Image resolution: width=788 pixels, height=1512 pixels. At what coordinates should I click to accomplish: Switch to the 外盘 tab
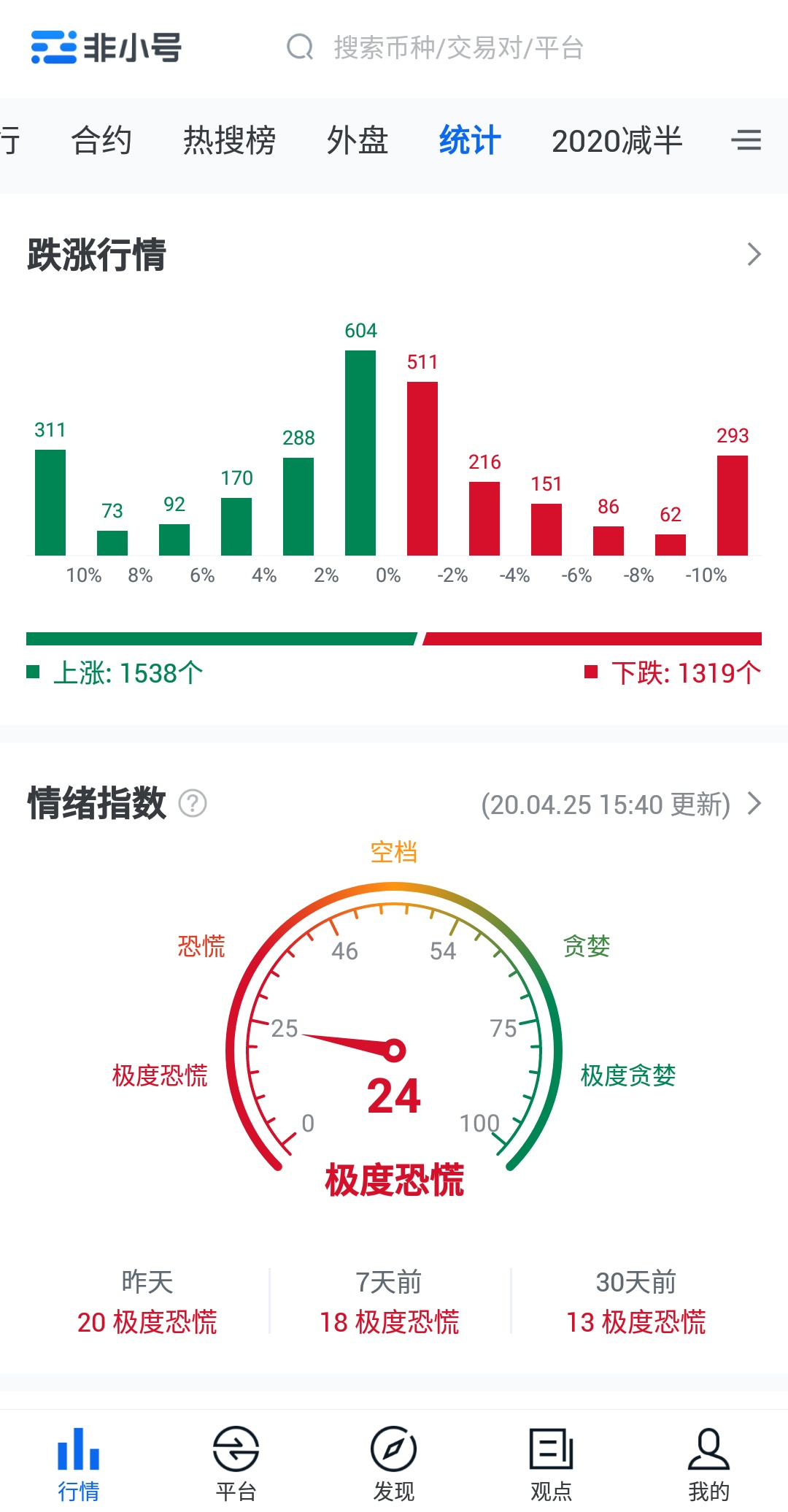[358, 140]
